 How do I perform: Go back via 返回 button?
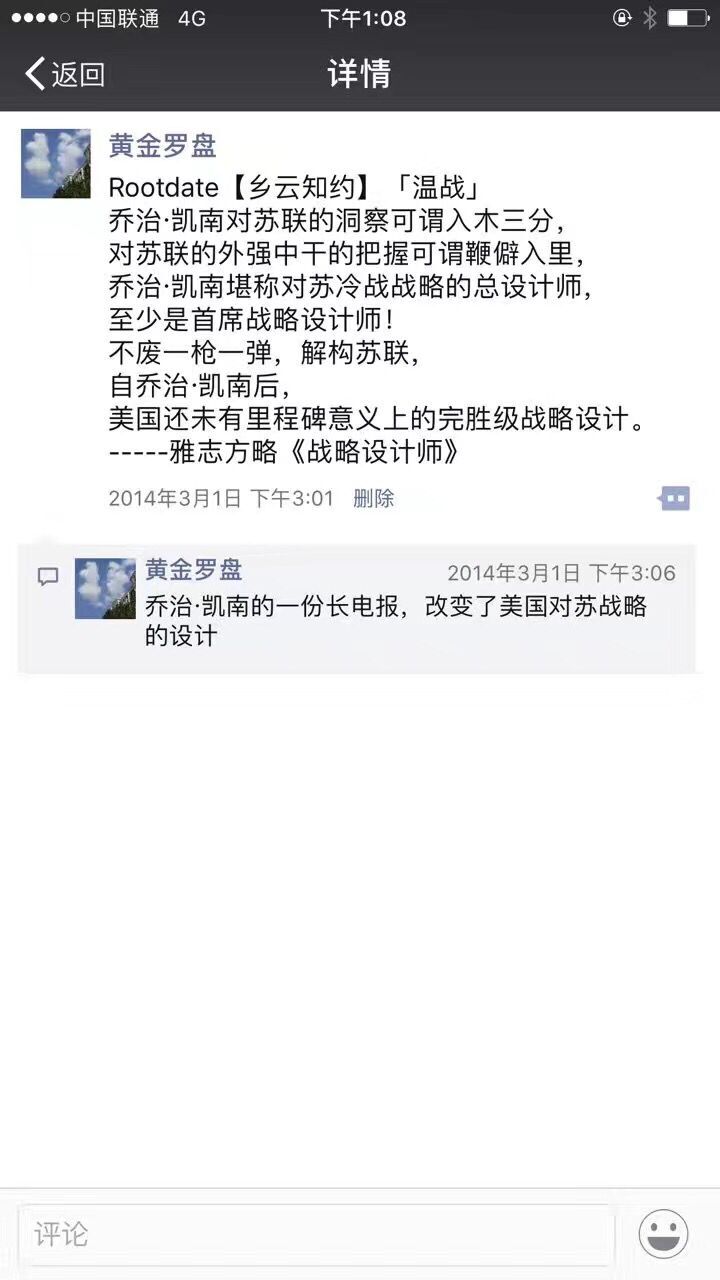(65, 74)
